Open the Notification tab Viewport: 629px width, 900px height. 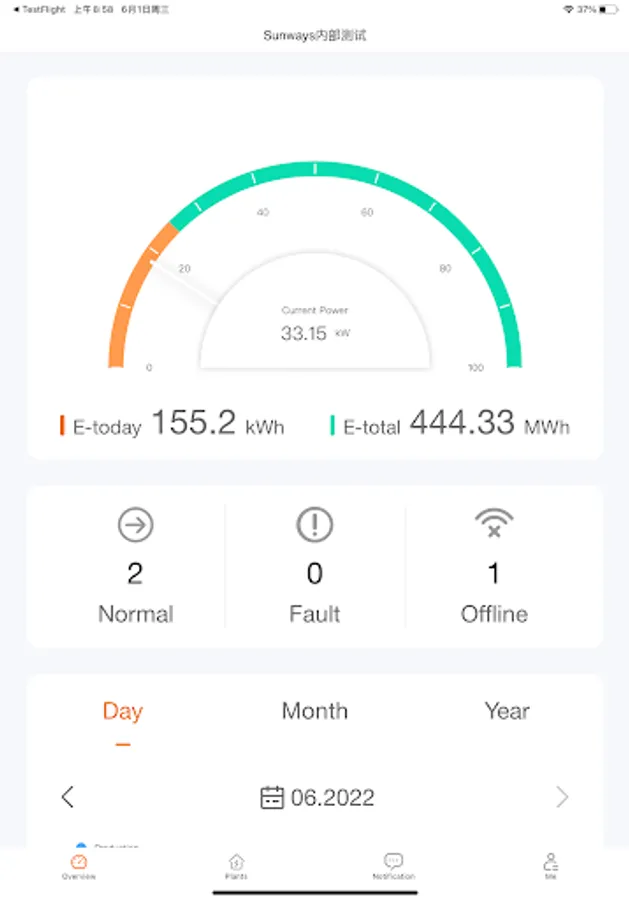[393, 866]
